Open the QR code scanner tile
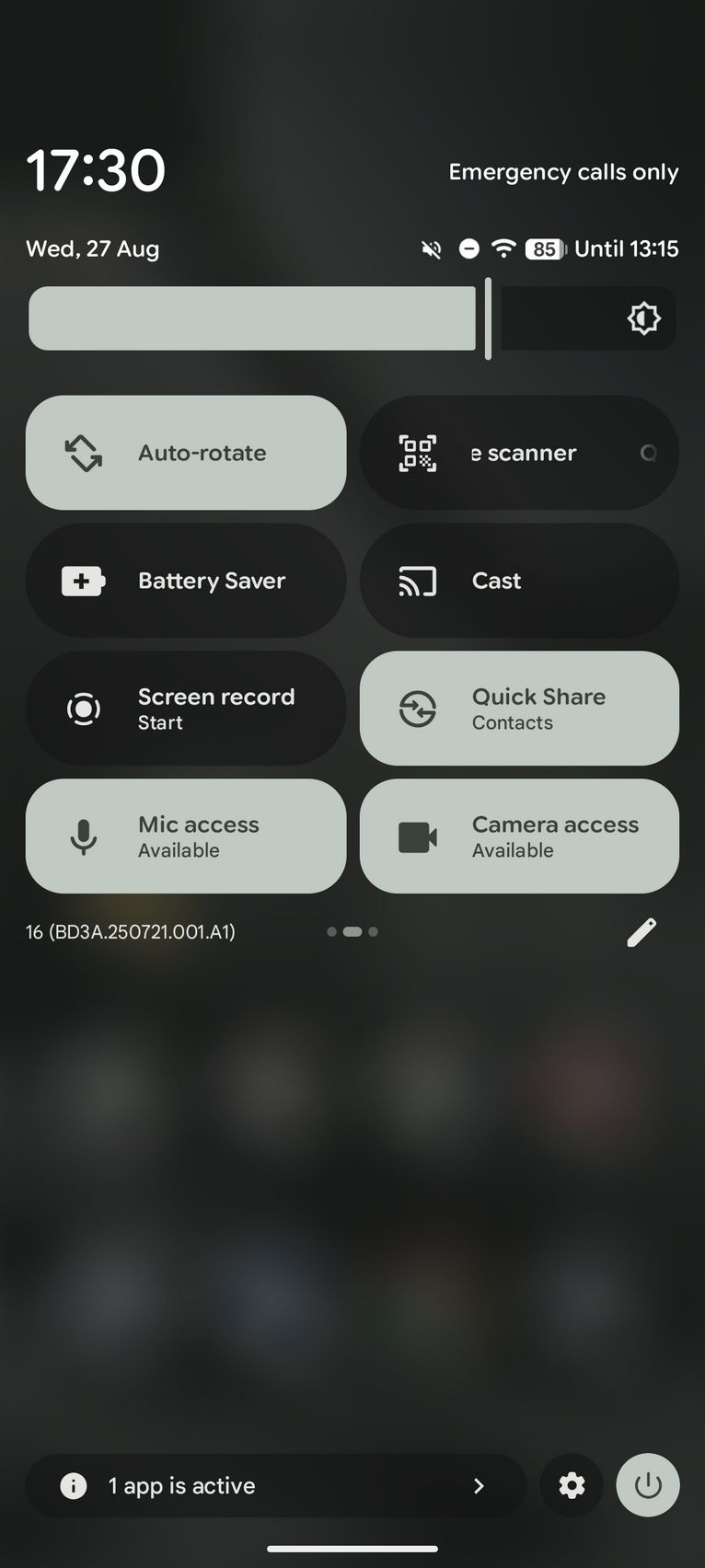The height and width of the screenshot is (1568, 705). 519,453
